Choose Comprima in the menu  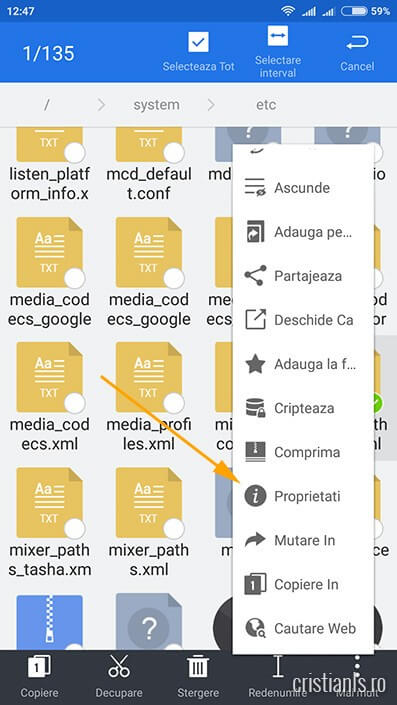[x=303, y=452]
